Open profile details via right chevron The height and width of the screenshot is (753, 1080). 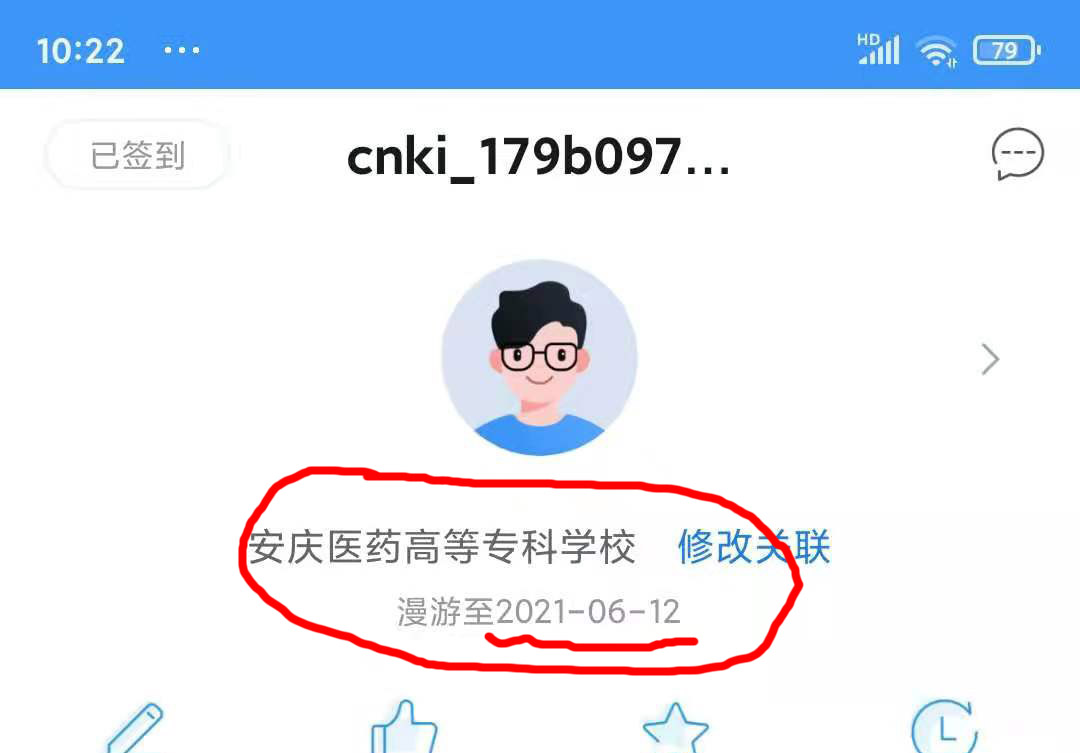coord(990,359)
